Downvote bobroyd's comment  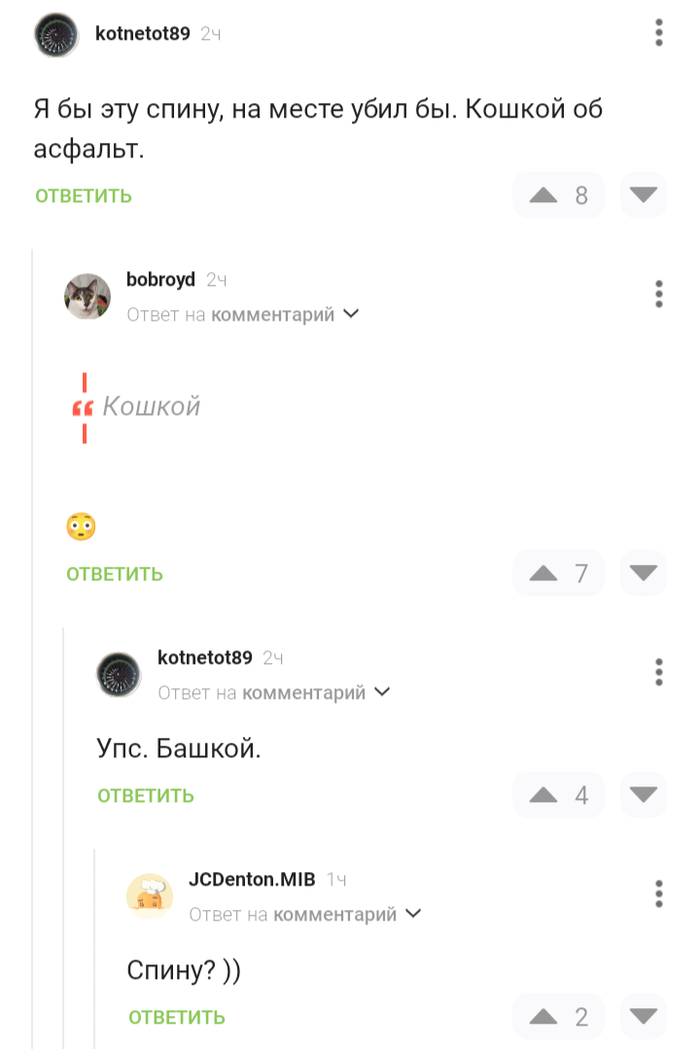[643, 573]
